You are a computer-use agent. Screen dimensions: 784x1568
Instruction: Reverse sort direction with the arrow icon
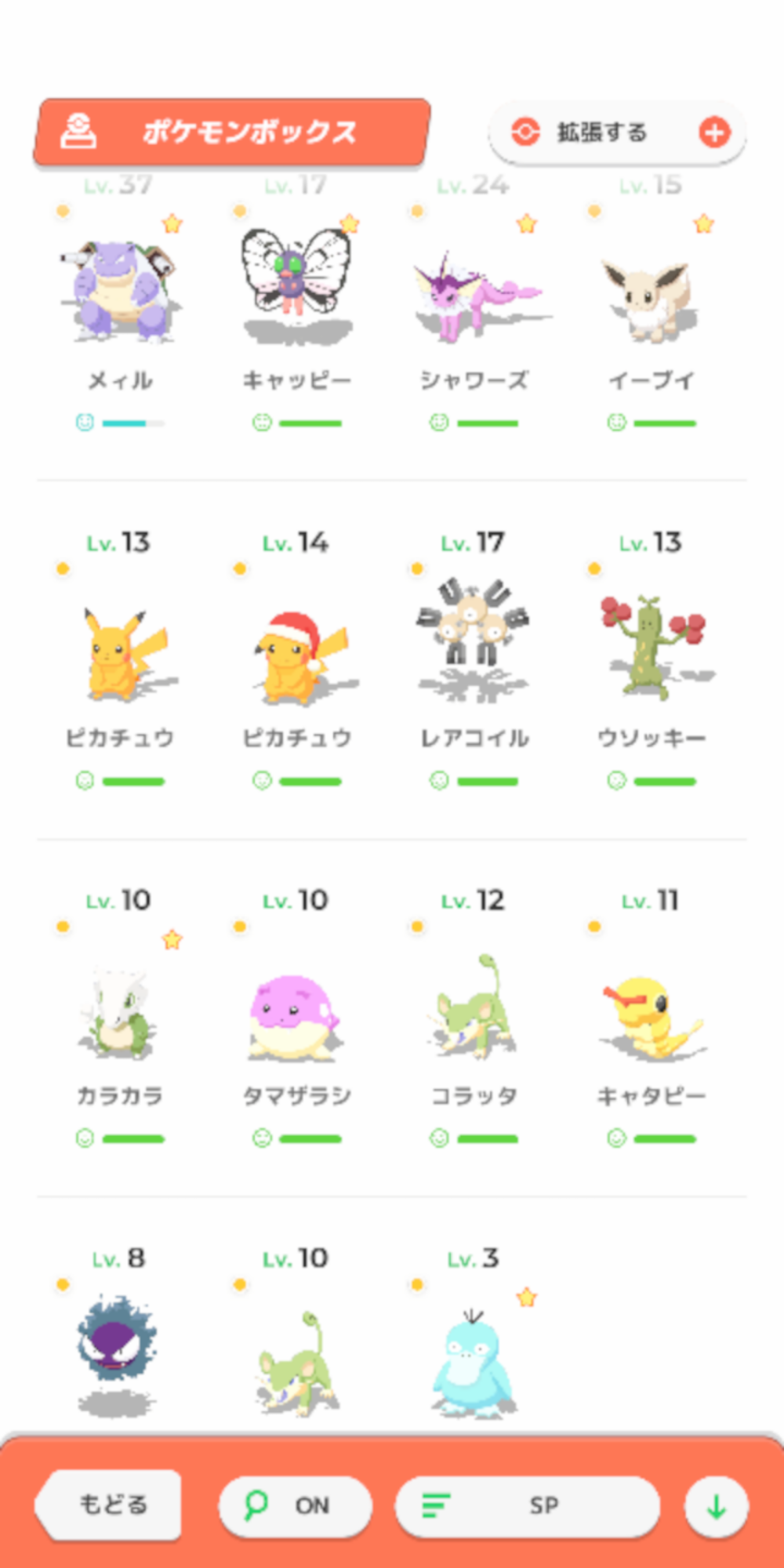(716, 1506)
